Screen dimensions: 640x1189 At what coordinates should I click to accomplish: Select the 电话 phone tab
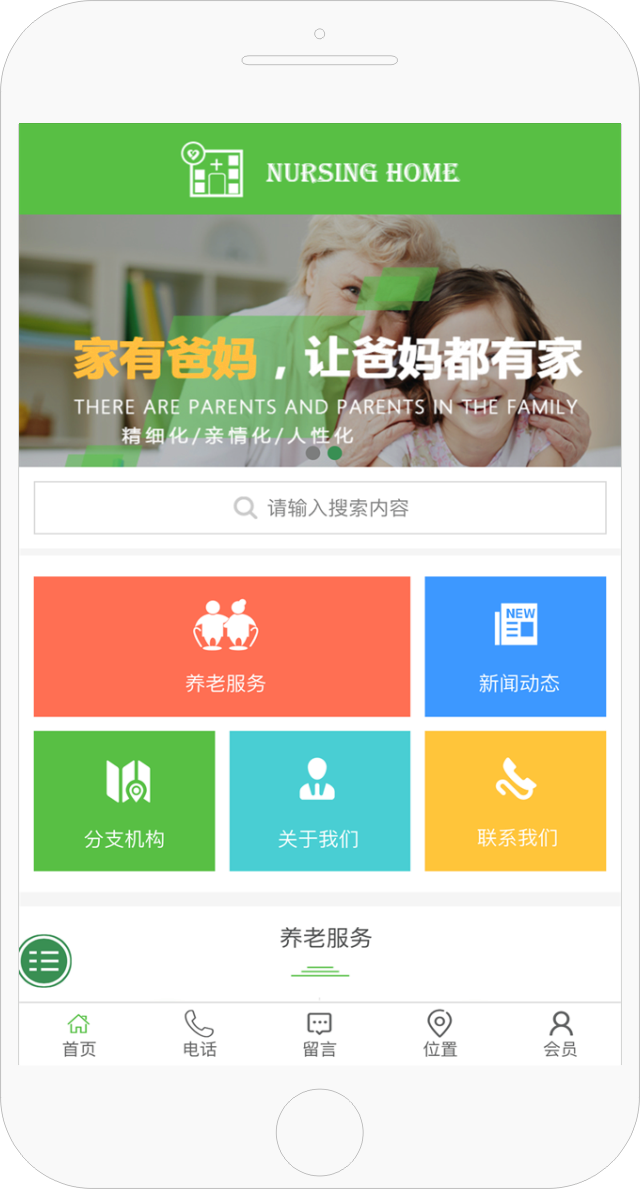[x=199, y=1035]
